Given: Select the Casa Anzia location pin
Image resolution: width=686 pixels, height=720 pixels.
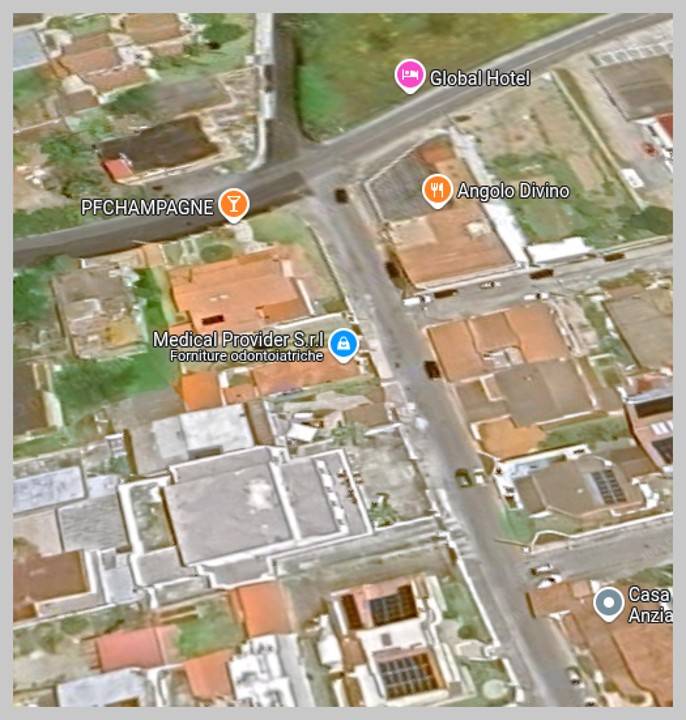Looking at the screenshot, I should pyautogui.click(x=608, y=603).
